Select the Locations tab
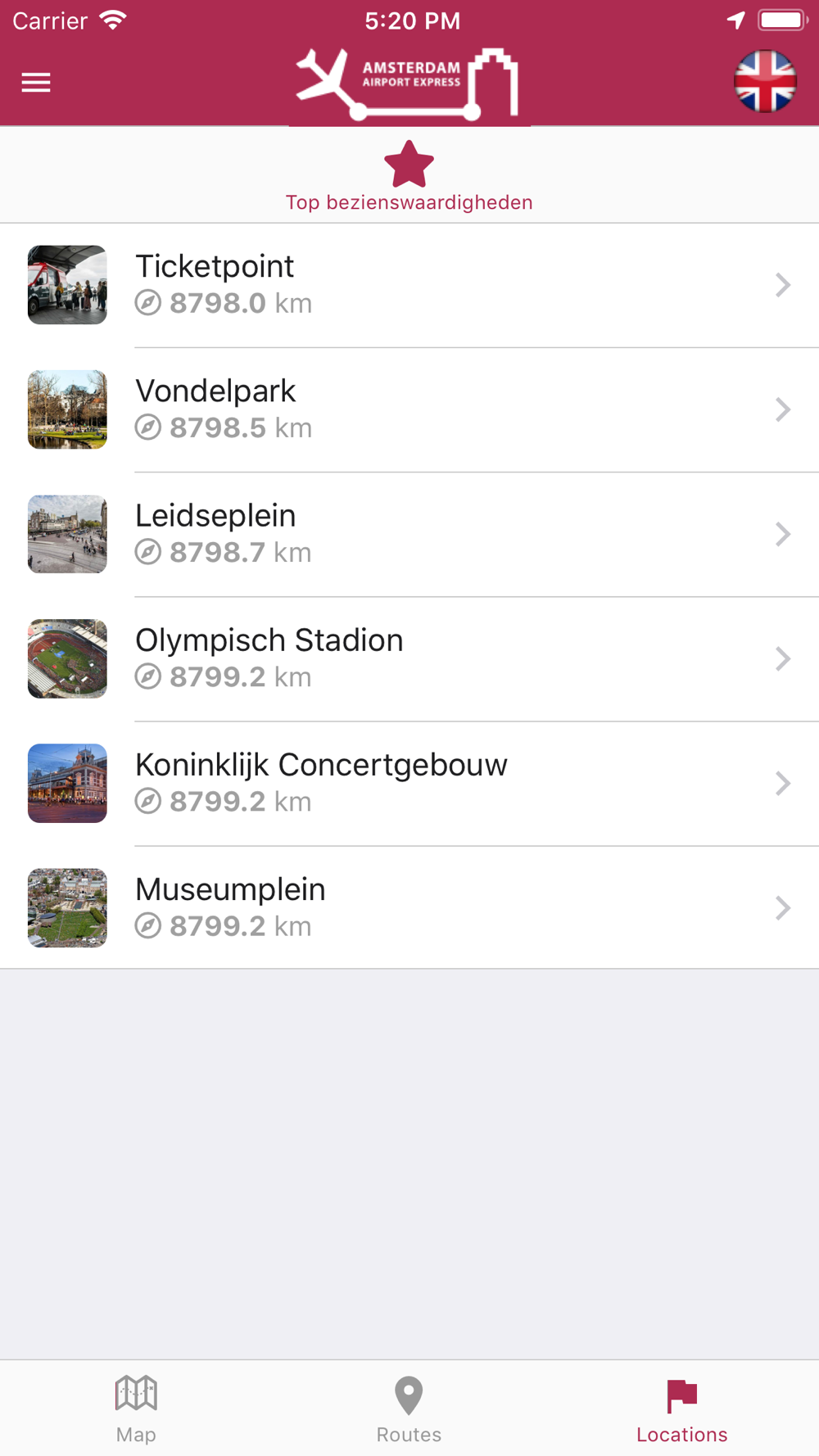819x1456 pixels. pyautogui.click(x=681, y=1409)
